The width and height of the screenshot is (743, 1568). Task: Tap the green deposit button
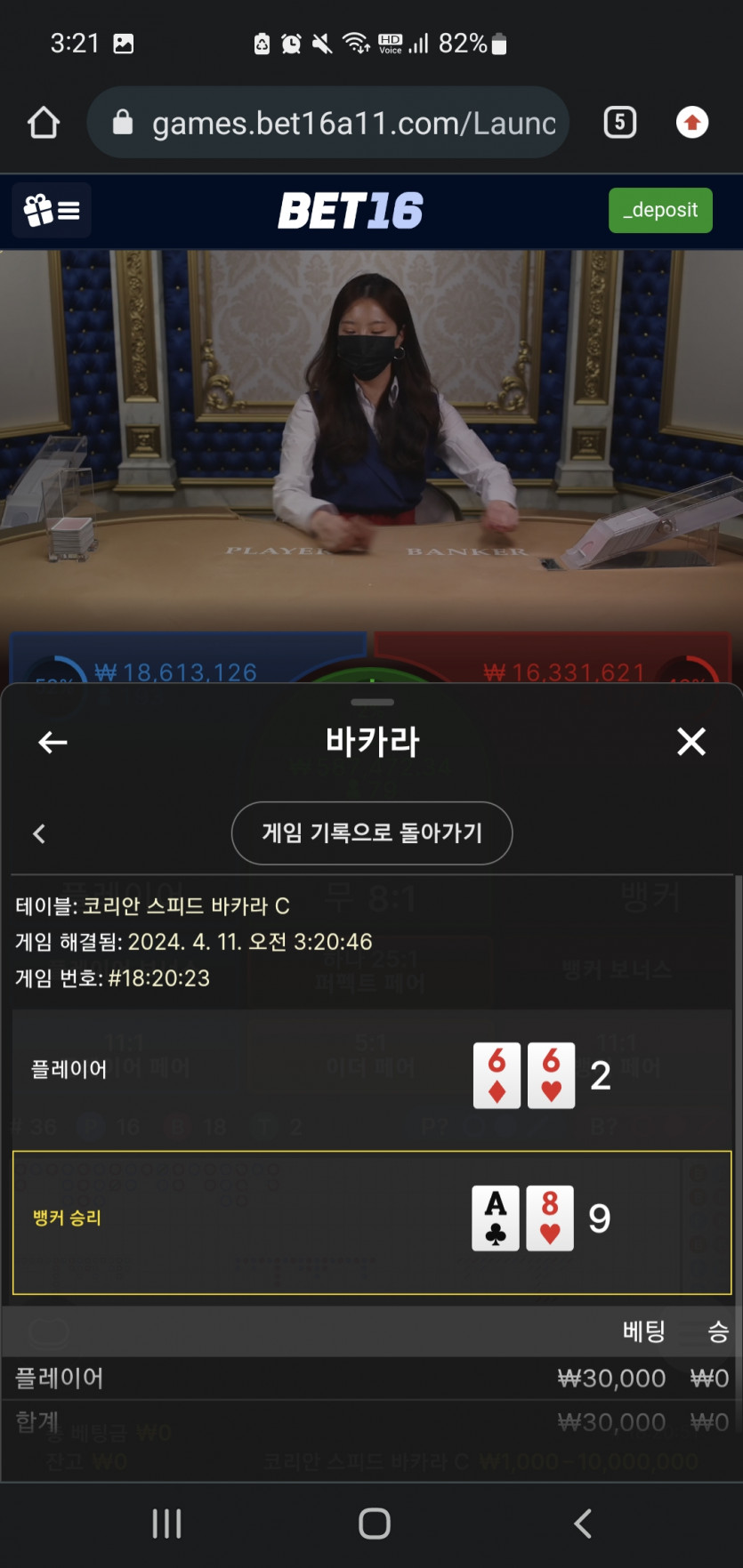[x=660, y=211]
